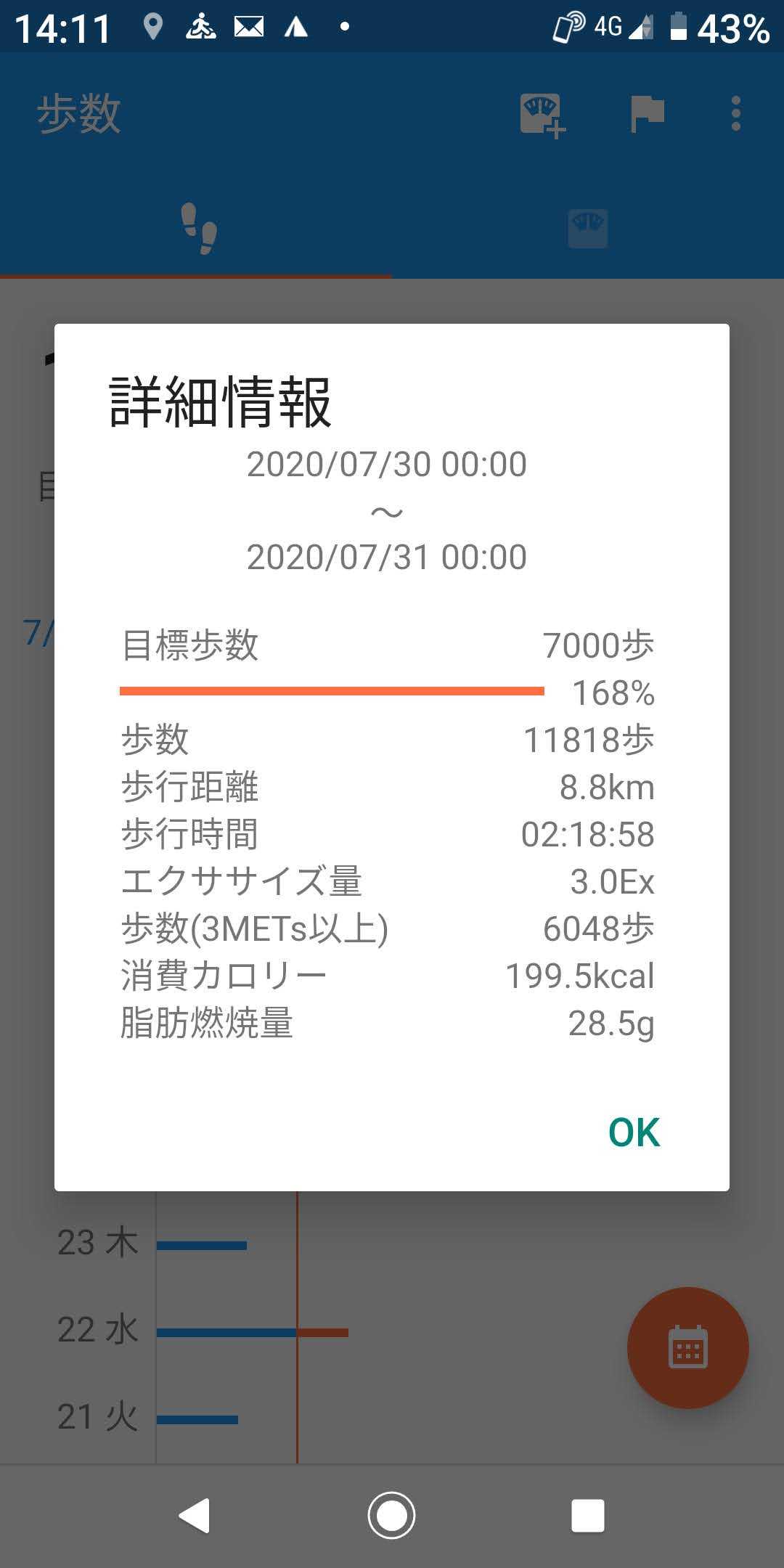The width and height of the screenshot is (784, 1568).
Task: Switch to the footsteps tab
Action: (197, 229)
